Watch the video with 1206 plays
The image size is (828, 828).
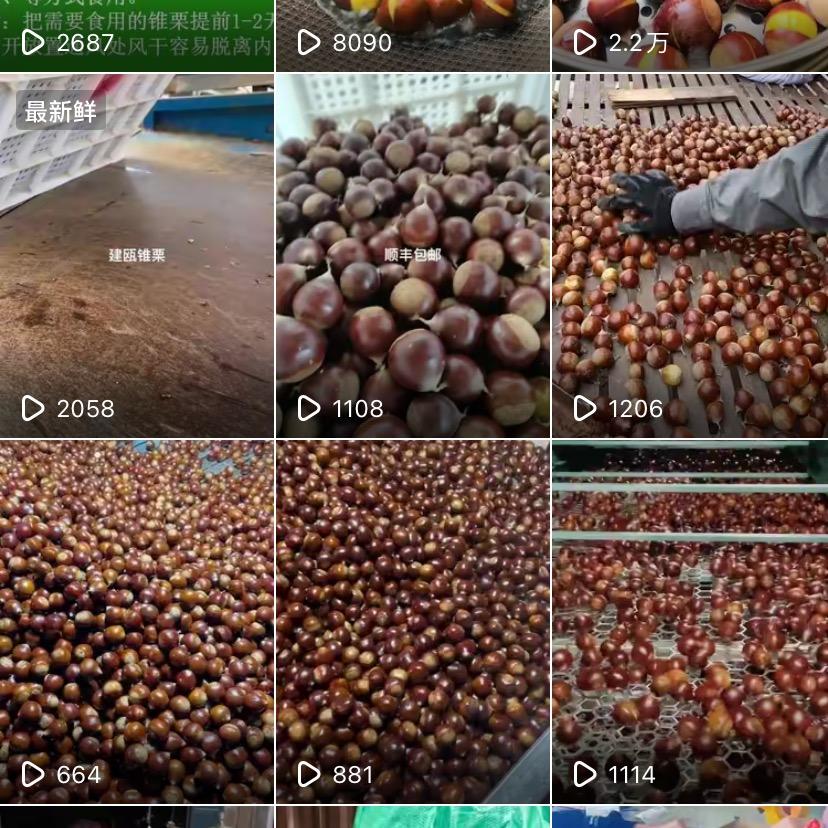click(x=690, y=256)
